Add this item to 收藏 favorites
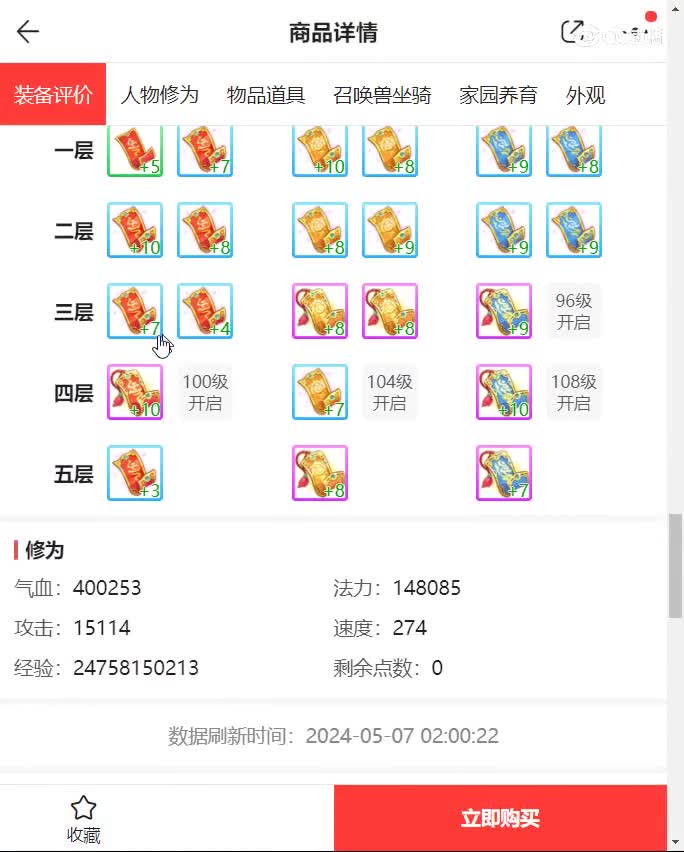This screenshot has height=852, width=684. [x=83, y=818]
